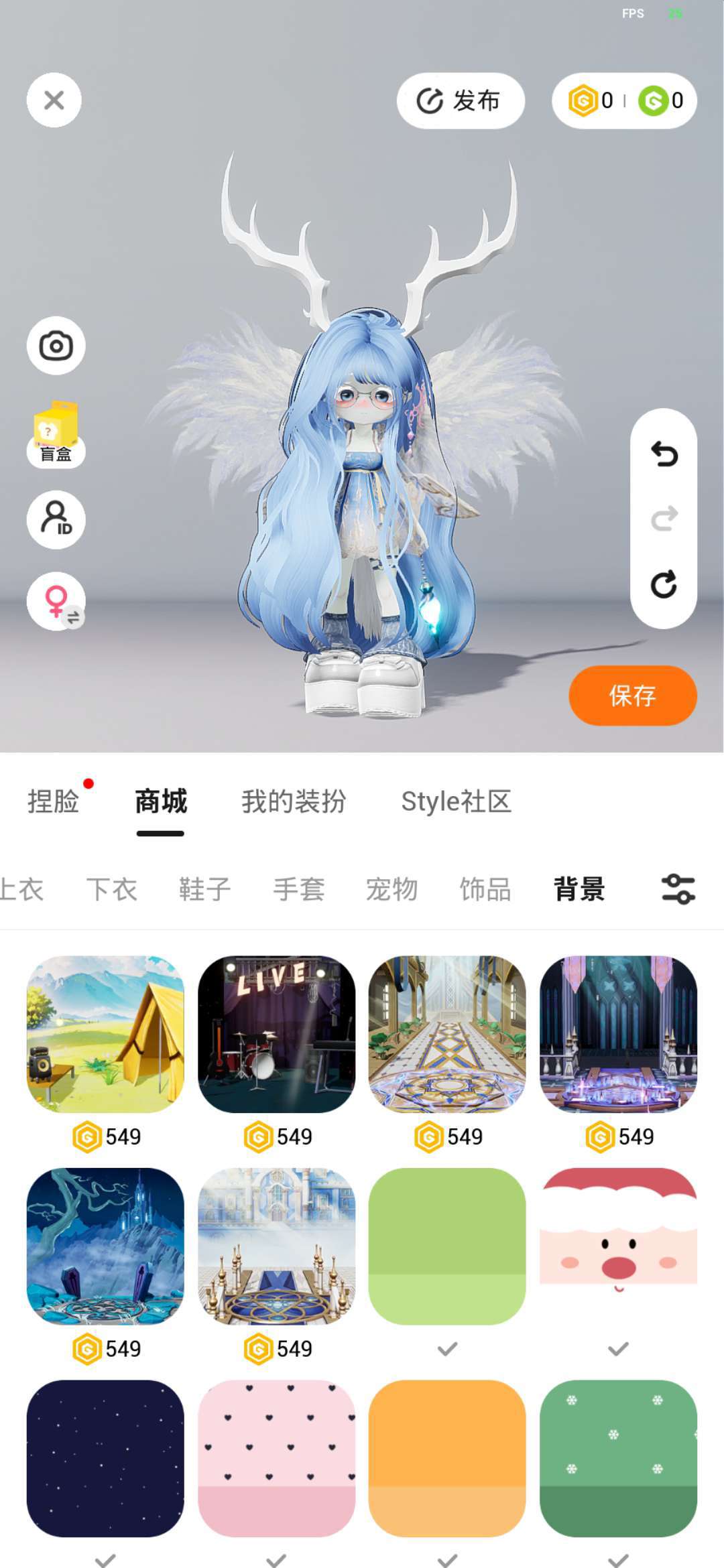Open the filter settings icon
This screenshot has height=1568, width=724.
[678, 890]
